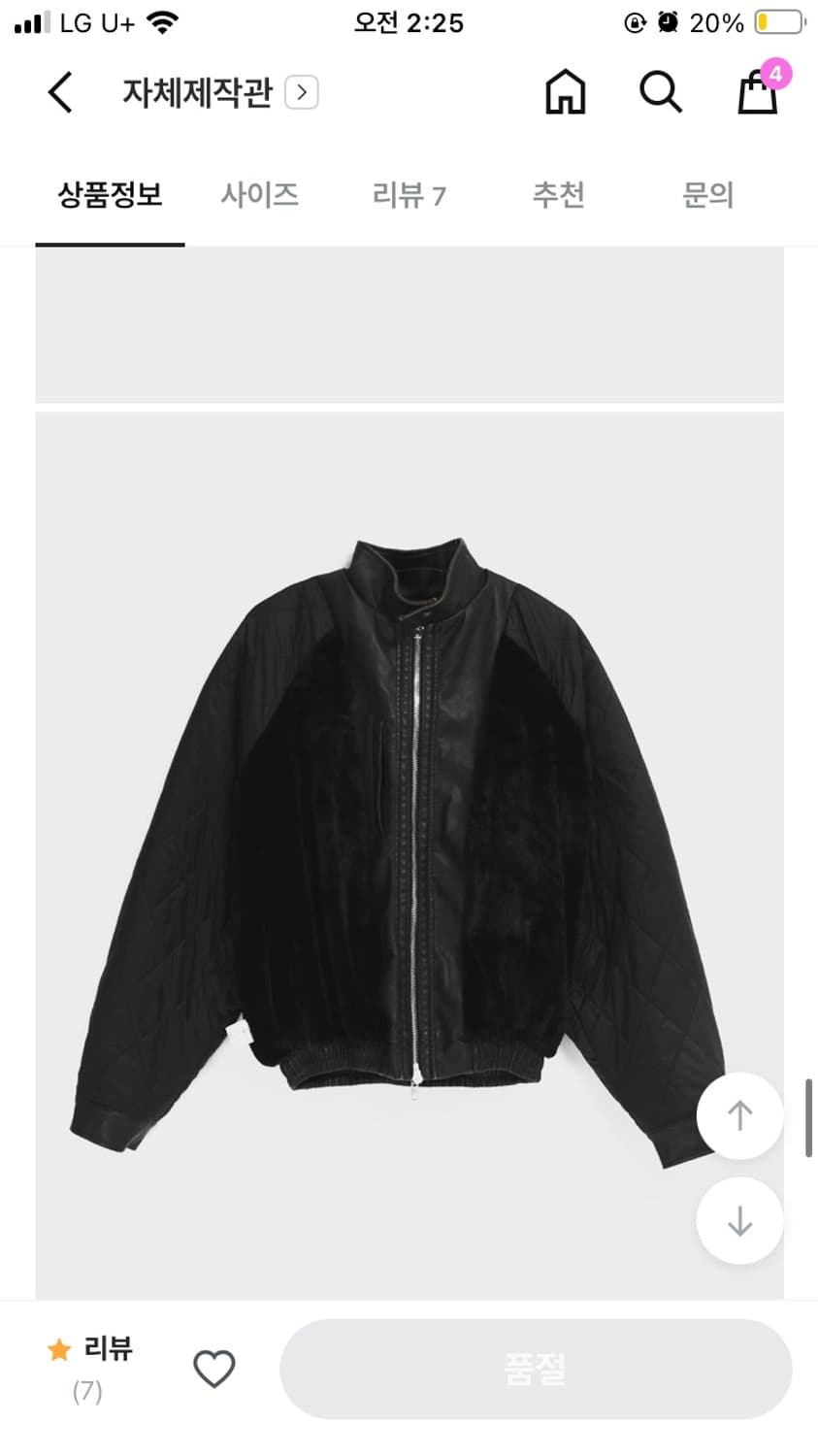Select the 문의 tab
Screen dimensions: 818x1456
click(707, 196)
